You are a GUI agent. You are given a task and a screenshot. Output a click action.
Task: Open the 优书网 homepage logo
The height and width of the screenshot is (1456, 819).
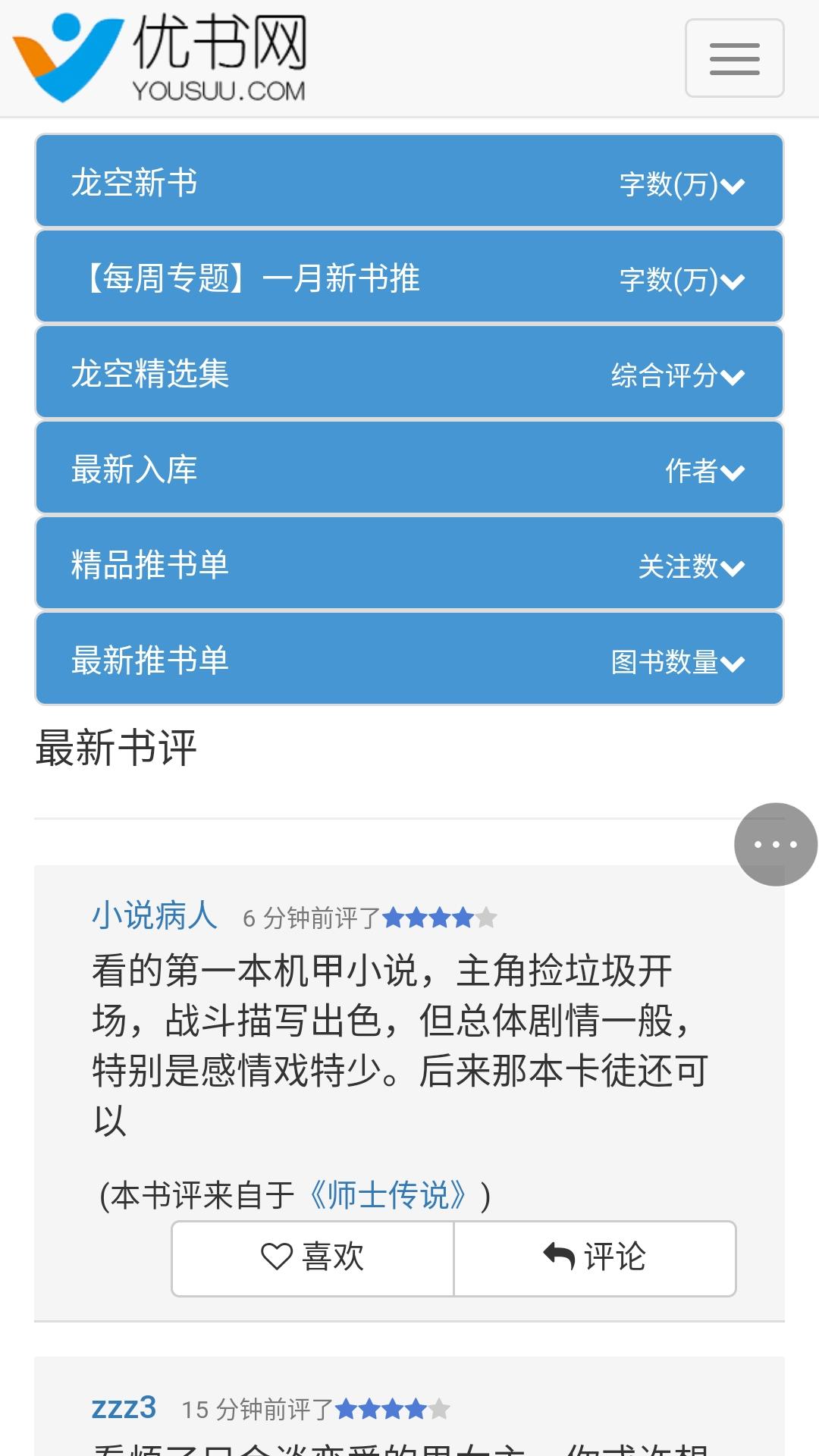point(161,58)
